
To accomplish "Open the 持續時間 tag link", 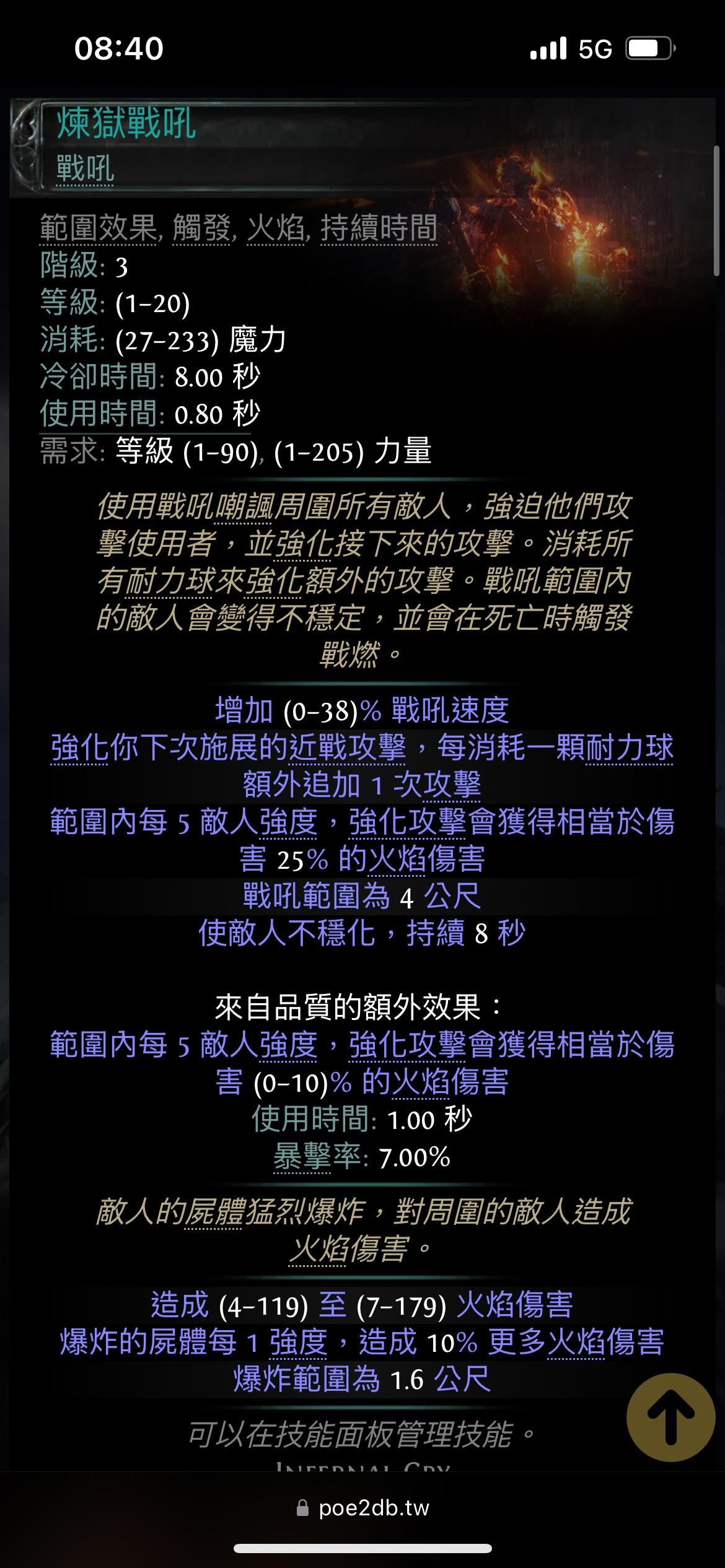I will click(379, 229).
